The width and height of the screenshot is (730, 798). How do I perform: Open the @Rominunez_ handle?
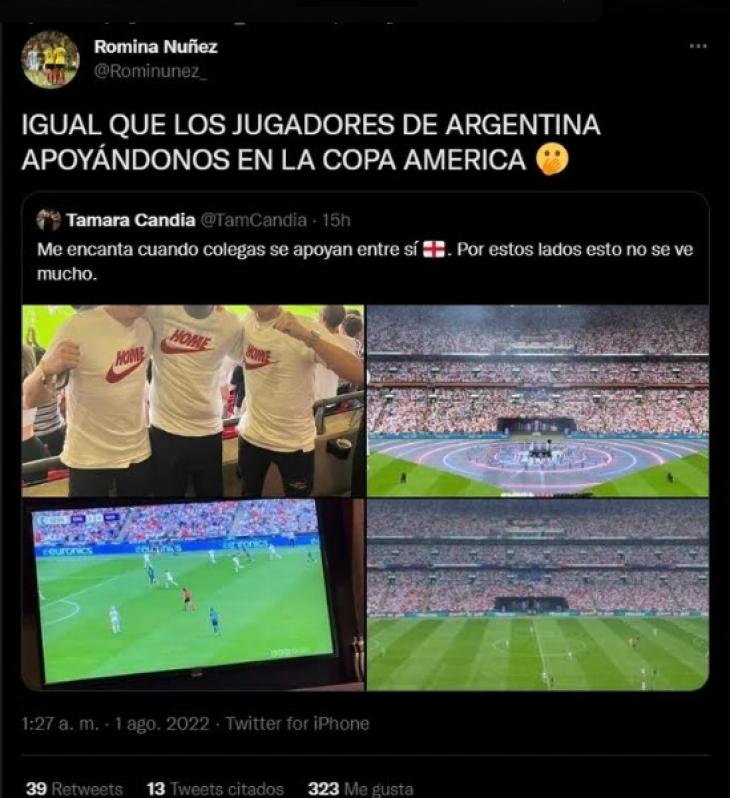click(x=150, y=71)
